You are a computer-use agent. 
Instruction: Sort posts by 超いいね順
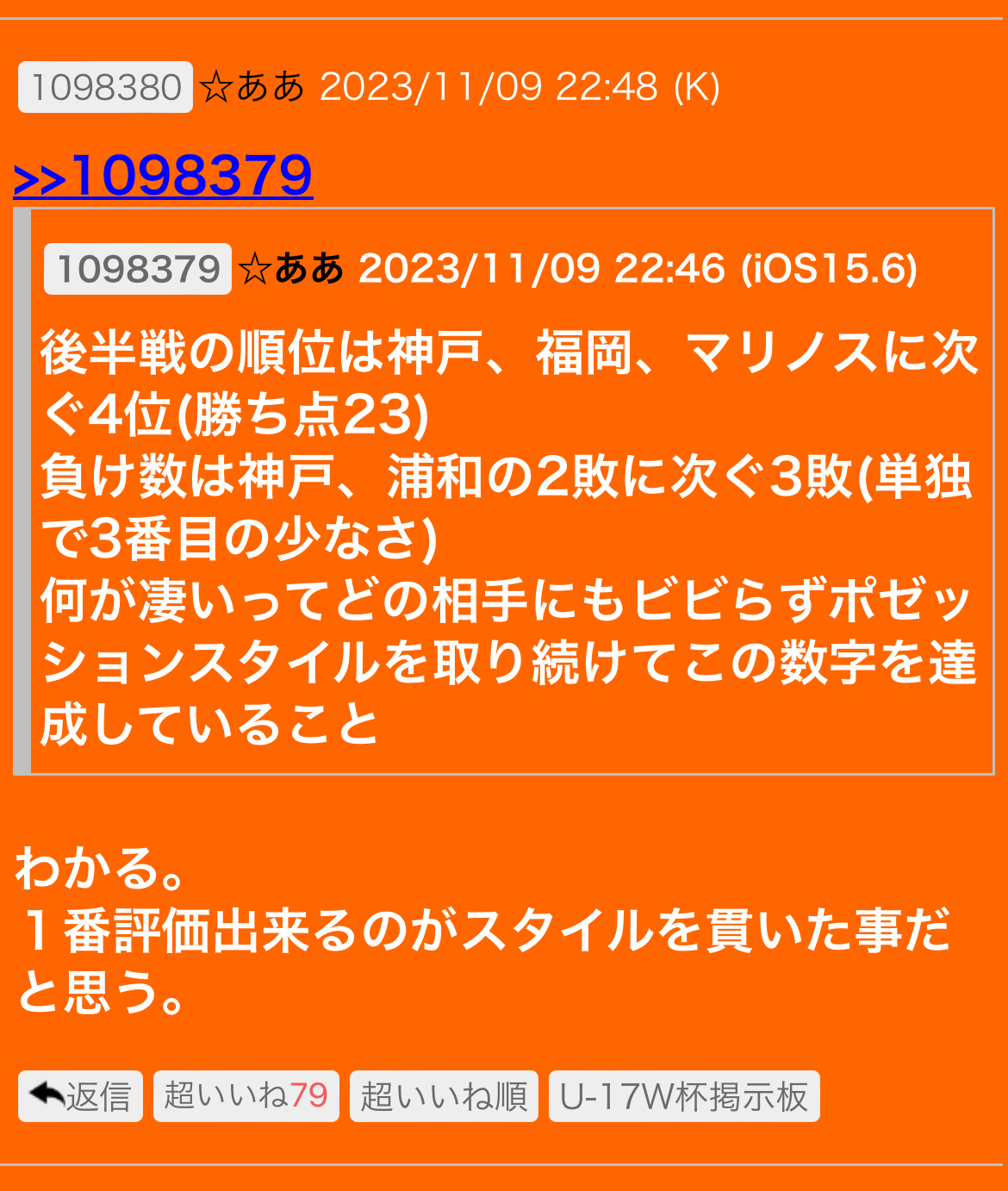click(x=444, y=1096)
